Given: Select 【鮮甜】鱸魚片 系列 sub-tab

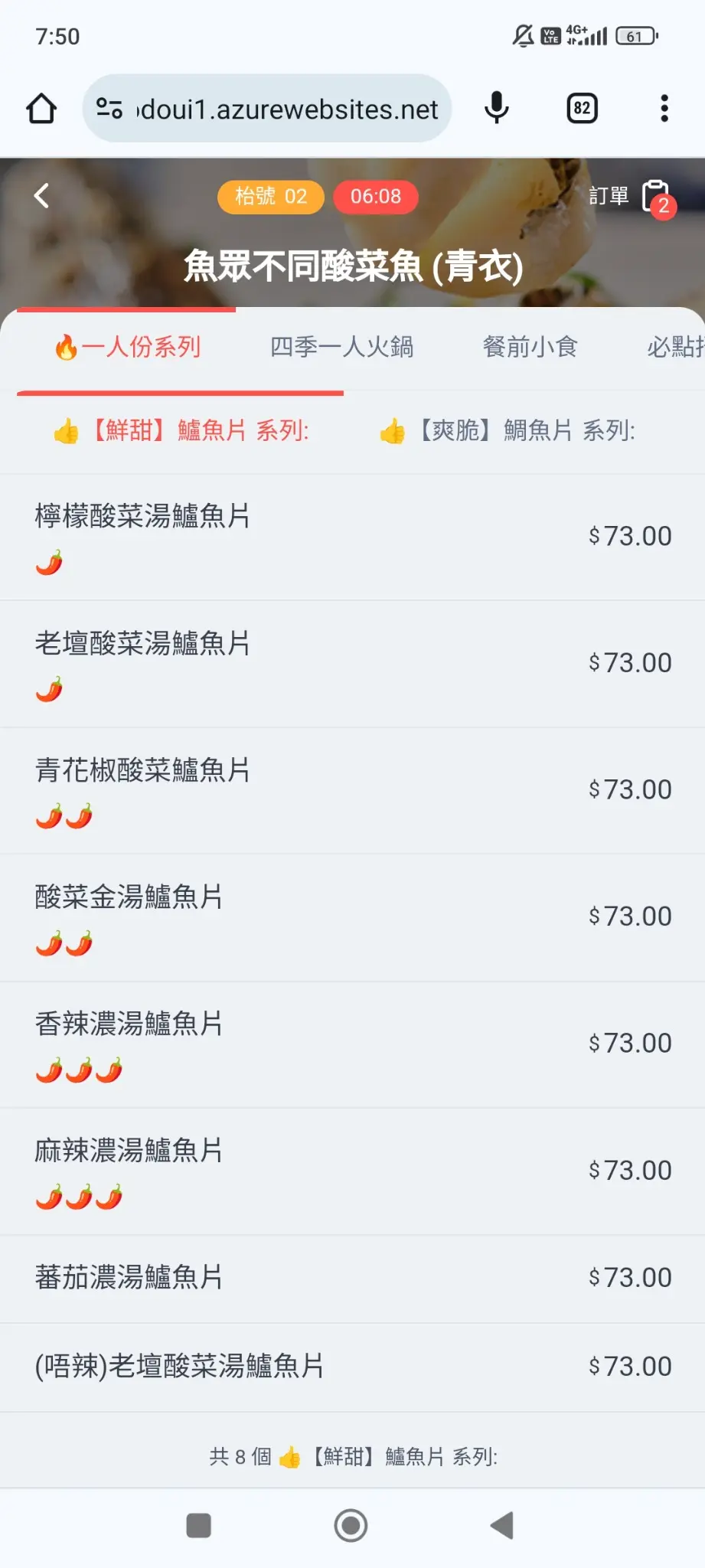Looking at the screenshot, I should click(181, 431).
